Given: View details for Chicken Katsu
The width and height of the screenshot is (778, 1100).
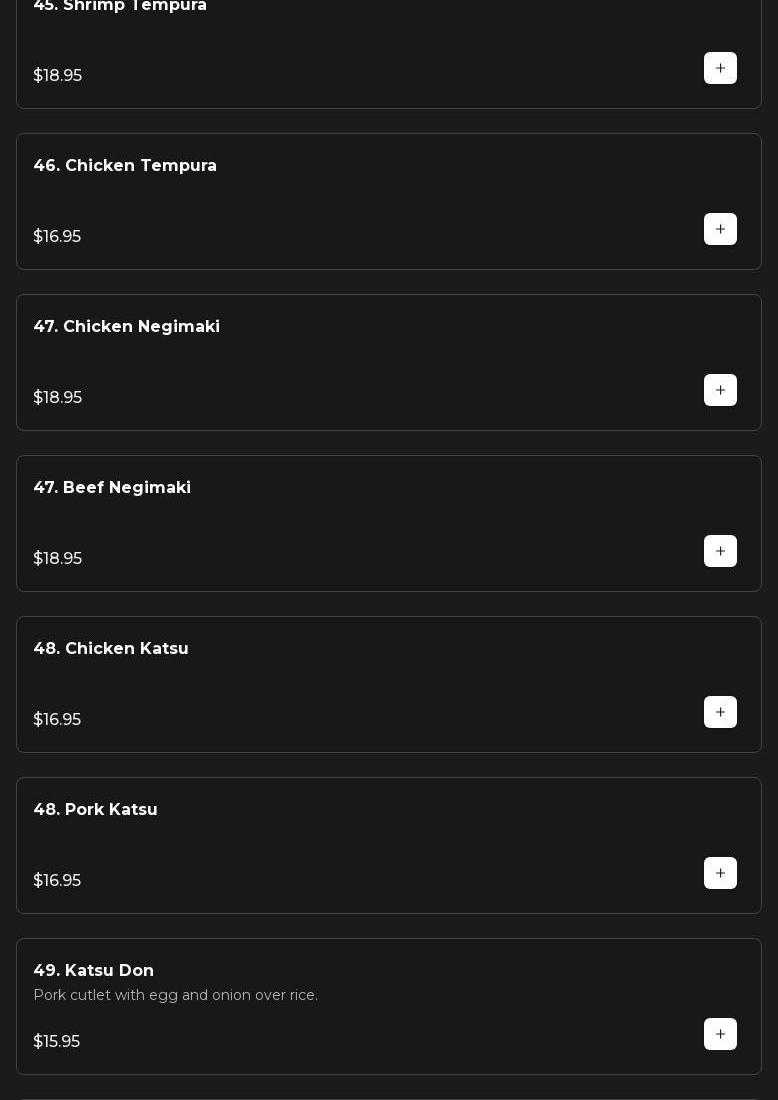Looking at the screenshot, I should click(350, 683).
